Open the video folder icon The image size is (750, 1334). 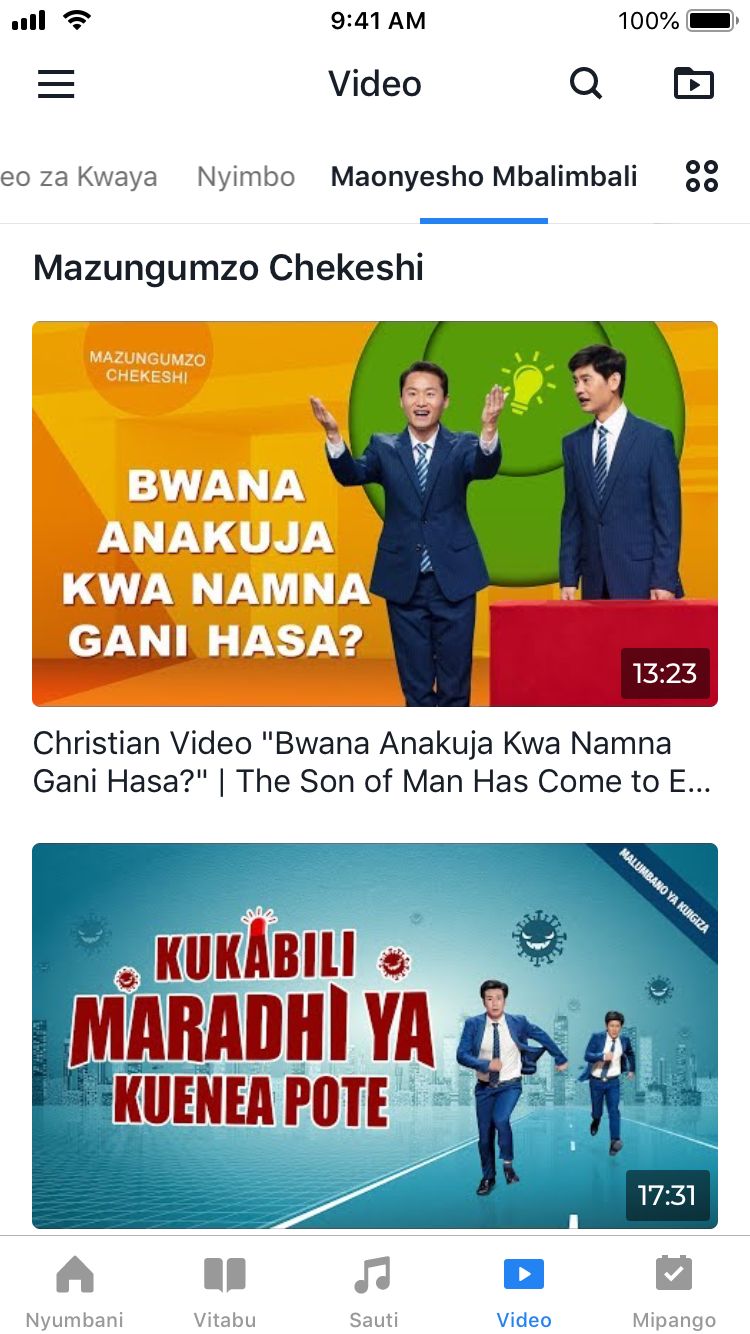click(x=694, y=84)
